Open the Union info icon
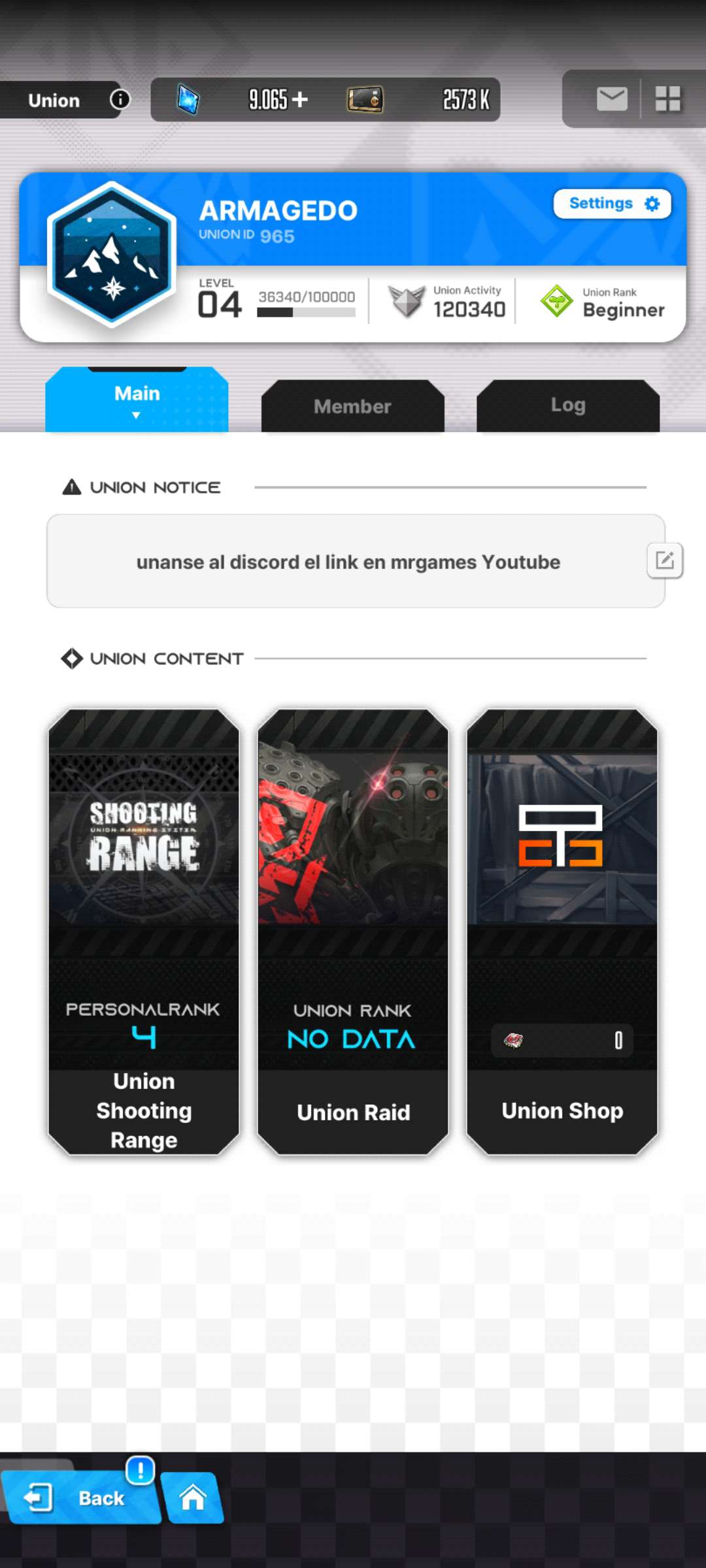This screenshot has width=706, height=1568. [x=120, y=99]
